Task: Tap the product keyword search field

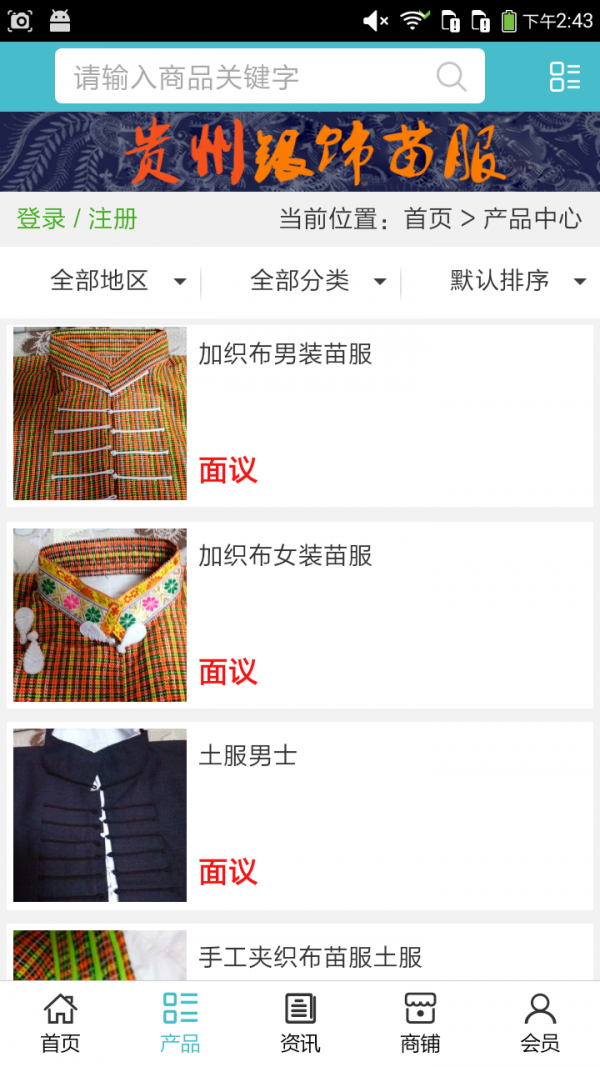Action: coord(240,77)
